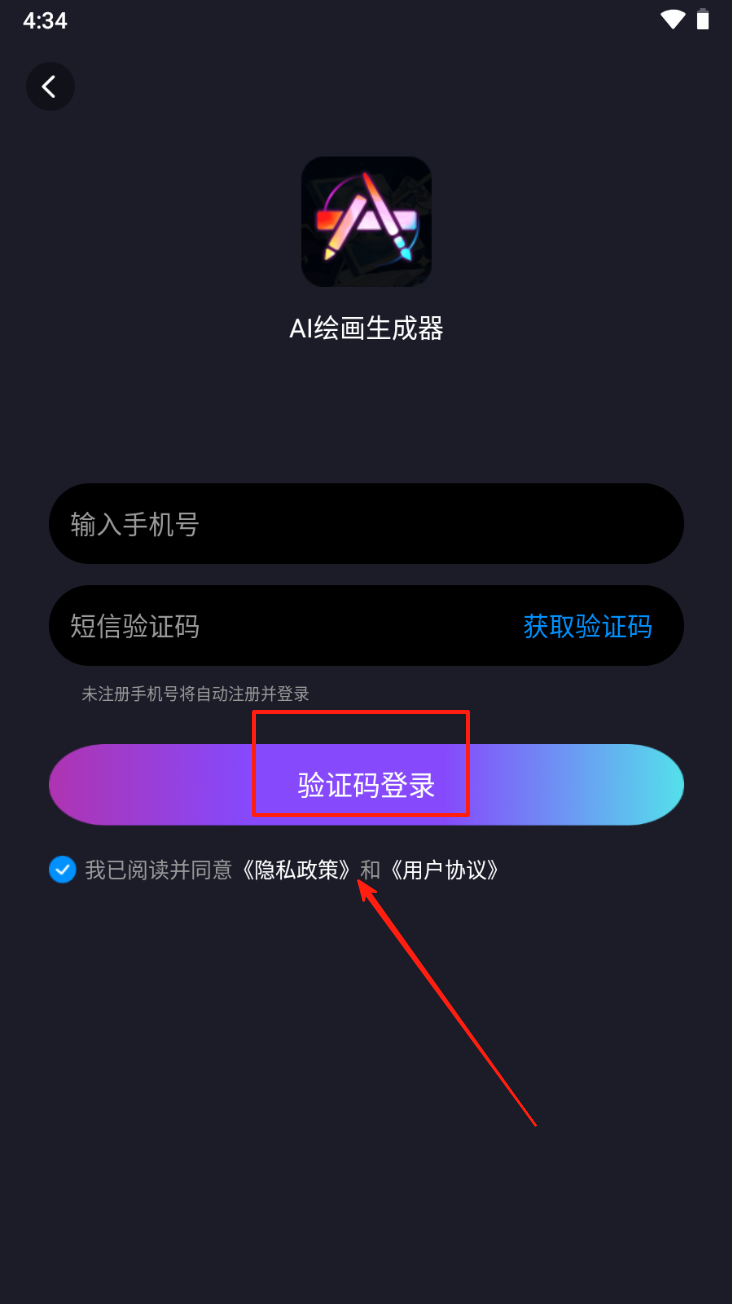This screenshot has height=1304, width=732.
Task: Tap the 短信验证码 SMS code field
Action: (280, 626)
